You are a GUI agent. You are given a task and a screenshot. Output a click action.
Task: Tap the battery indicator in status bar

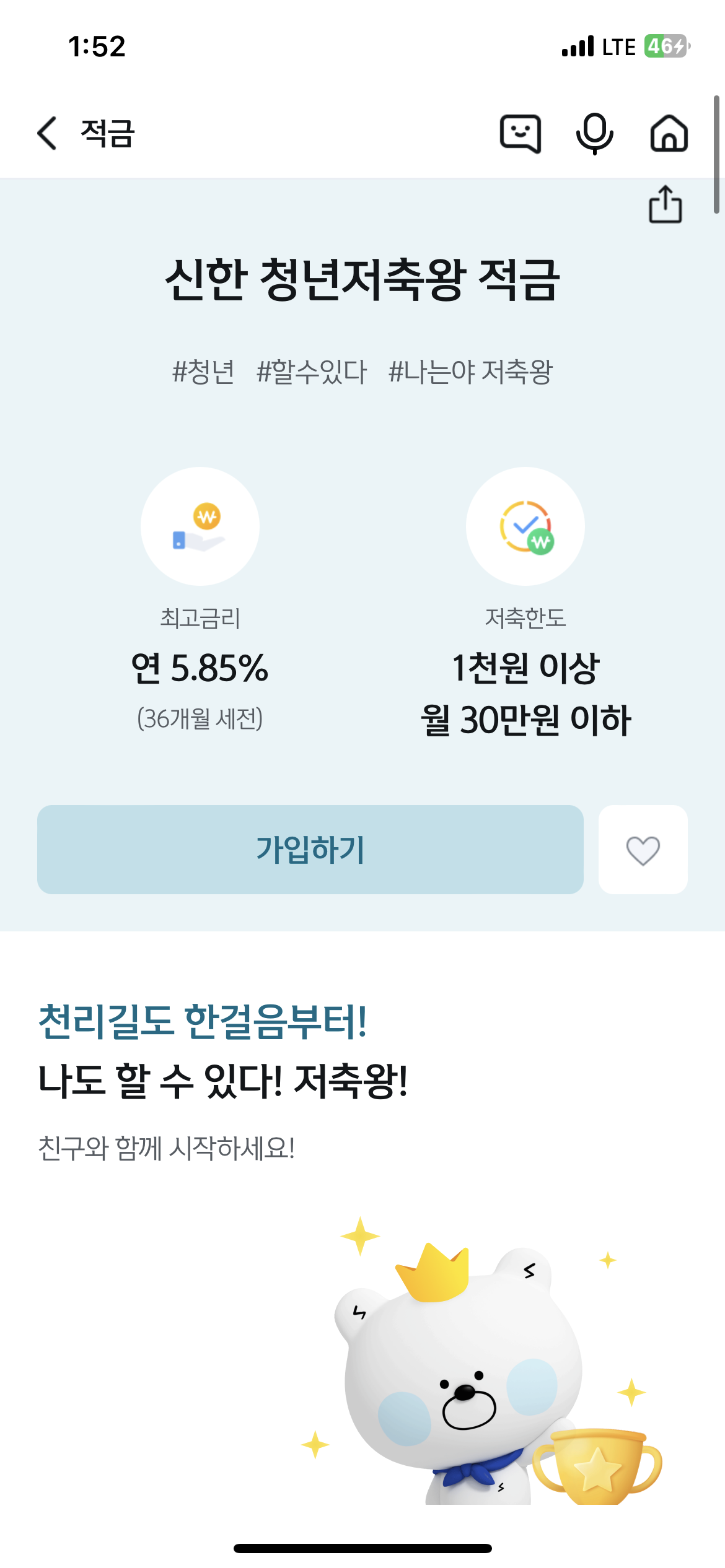click(x=666, y=45)
